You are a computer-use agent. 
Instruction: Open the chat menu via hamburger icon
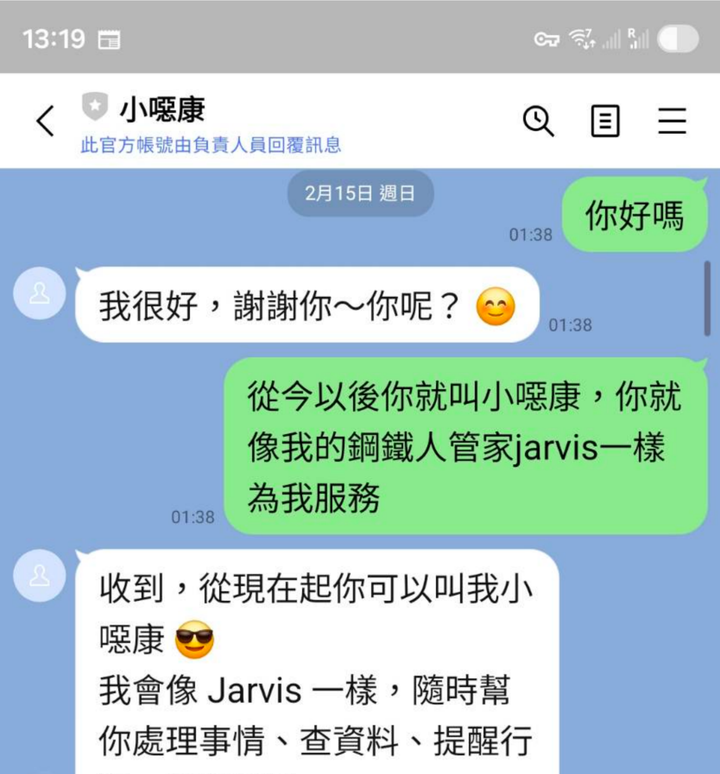tap(672, 121)
